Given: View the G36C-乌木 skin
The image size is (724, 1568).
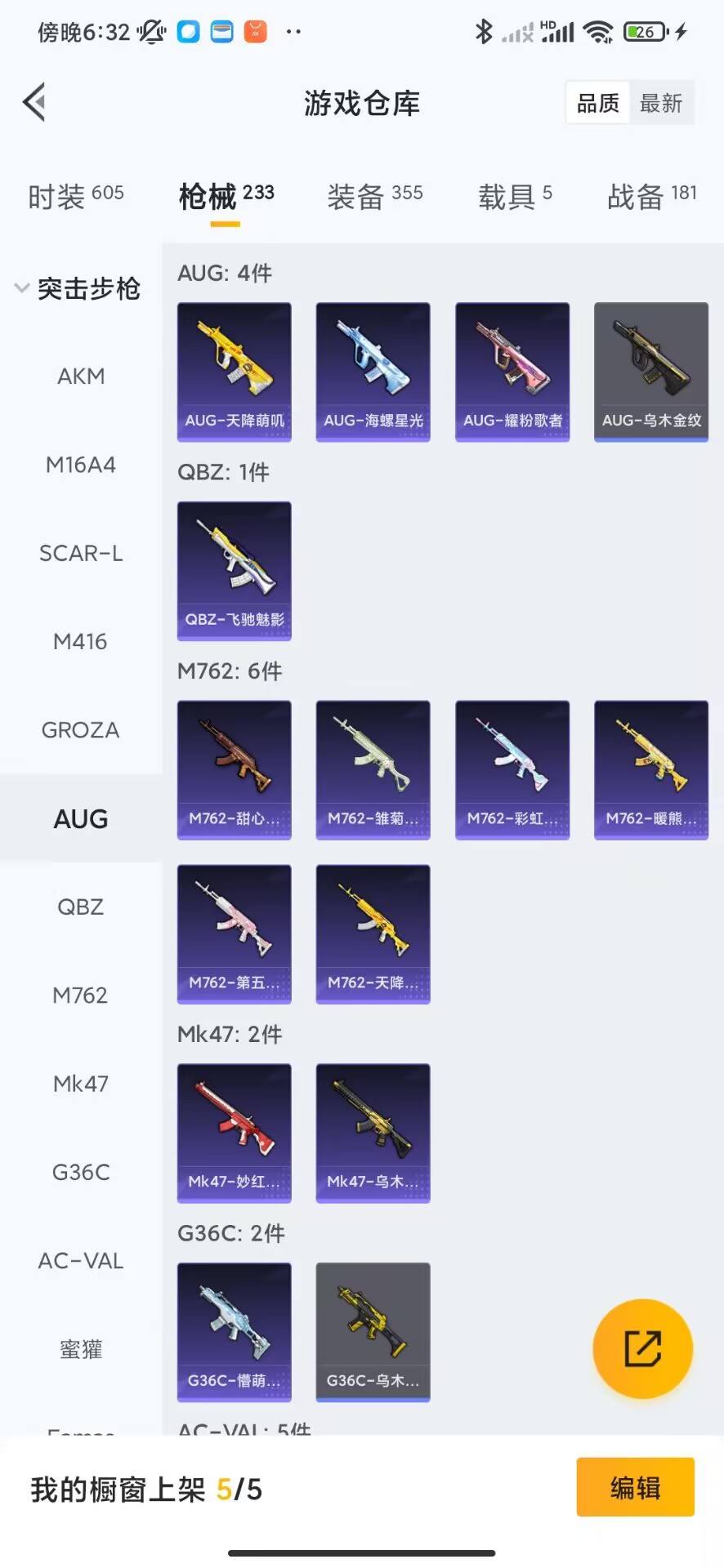Looking at the screenshot, I should pos(373,1332).
